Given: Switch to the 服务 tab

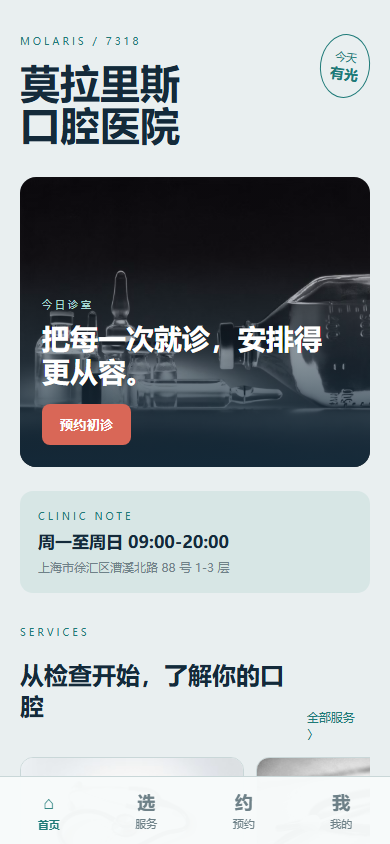Looking at the screenshot, I should (x=146, y=811).
